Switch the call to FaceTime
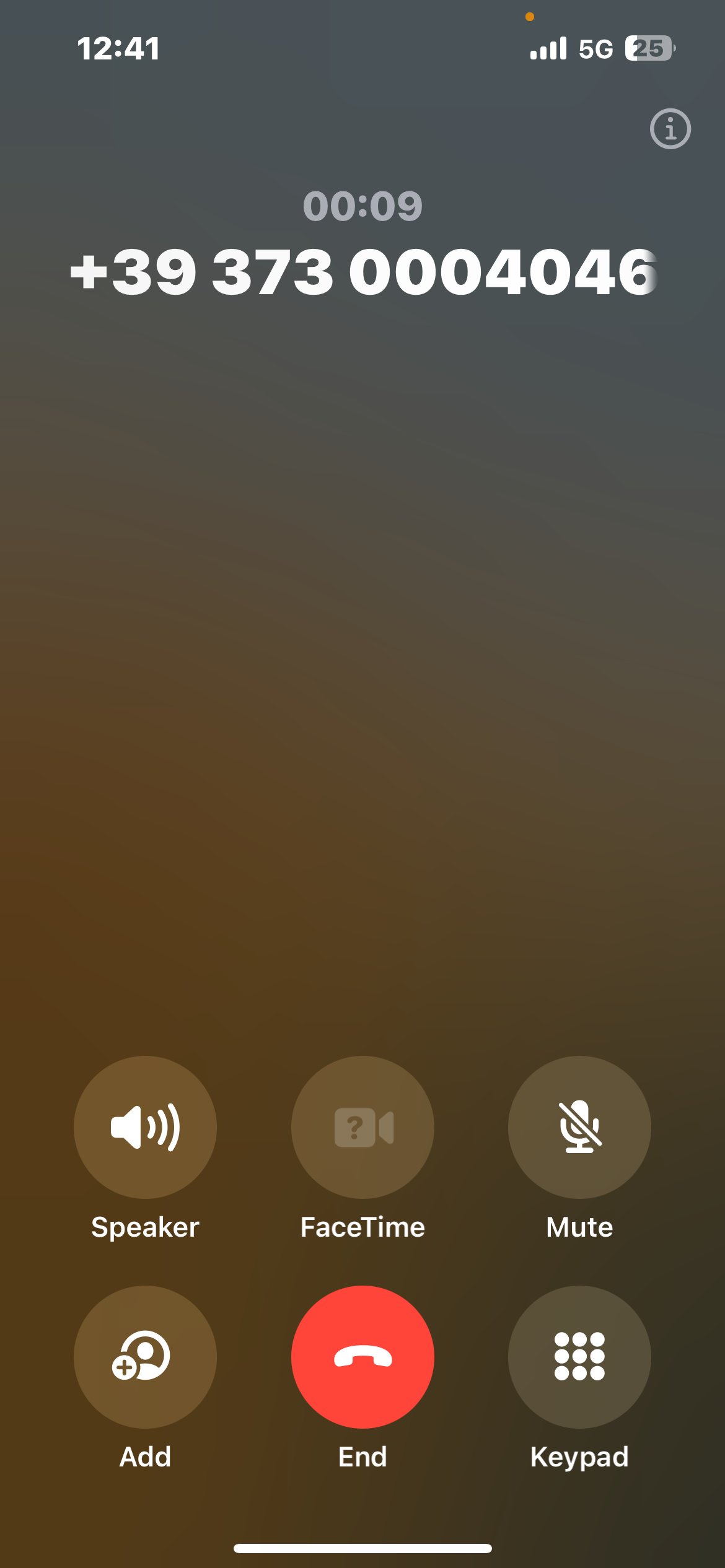Screen dimensions: 725x1568 pos(362,1127)
